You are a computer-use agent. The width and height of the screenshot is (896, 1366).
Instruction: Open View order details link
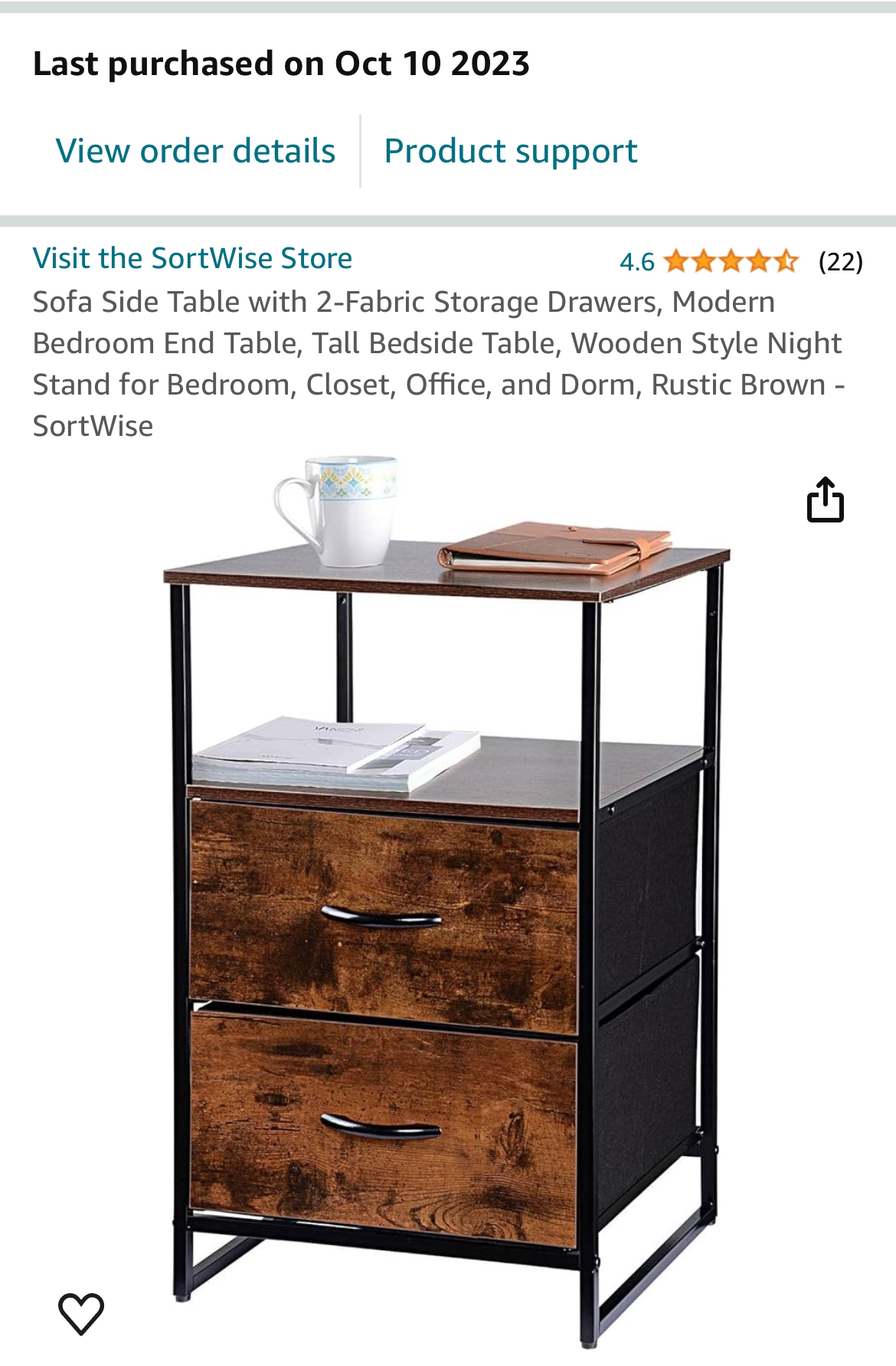(x=195, y=150)
